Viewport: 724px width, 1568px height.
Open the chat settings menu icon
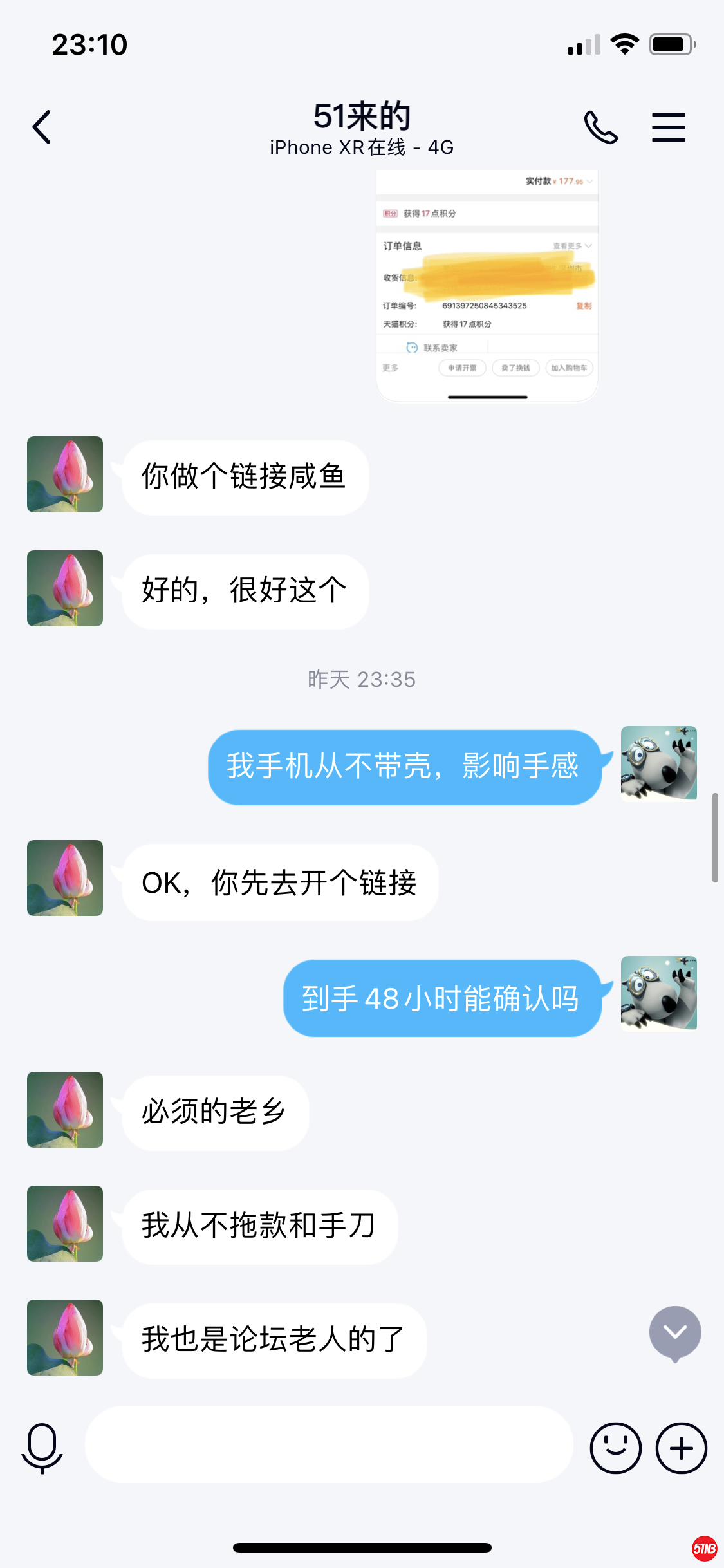pyautogui.click(x=668, y=127)
